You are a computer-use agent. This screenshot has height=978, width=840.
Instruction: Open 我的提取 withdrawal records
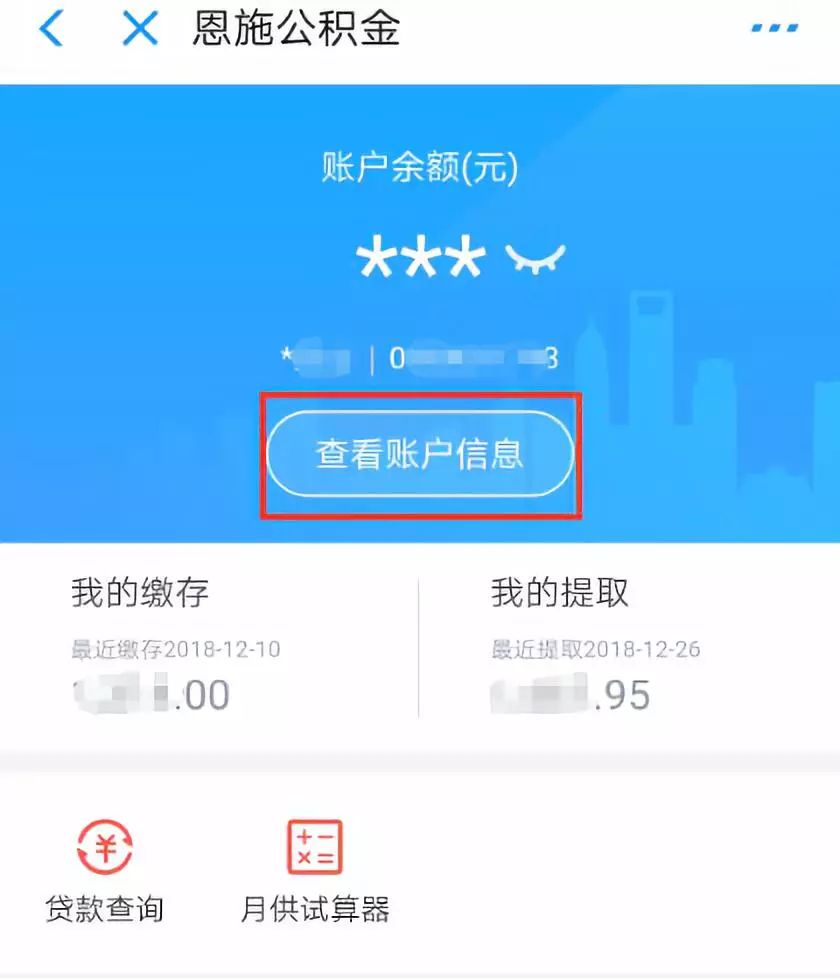628,645
